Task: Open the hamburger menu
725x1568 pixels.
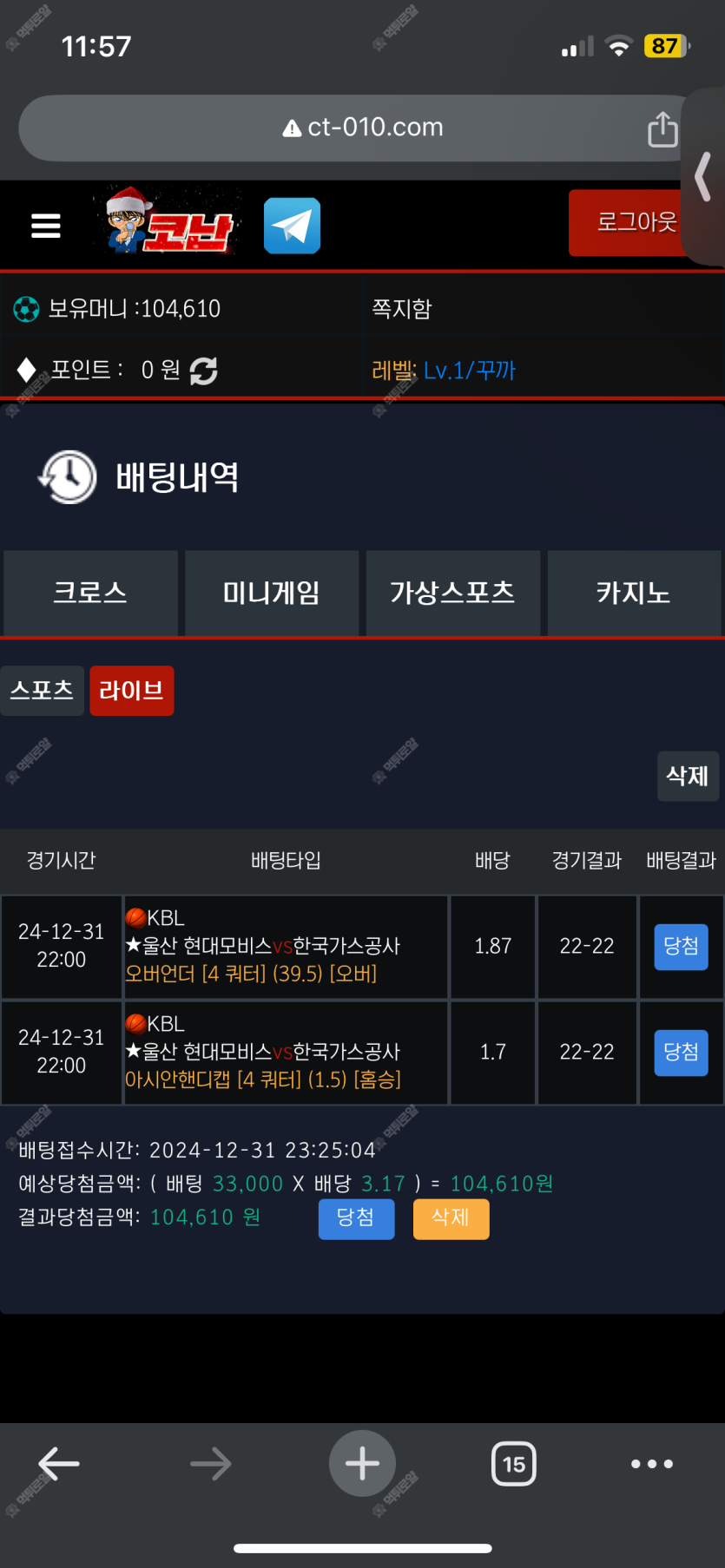Action: (46, 226)
